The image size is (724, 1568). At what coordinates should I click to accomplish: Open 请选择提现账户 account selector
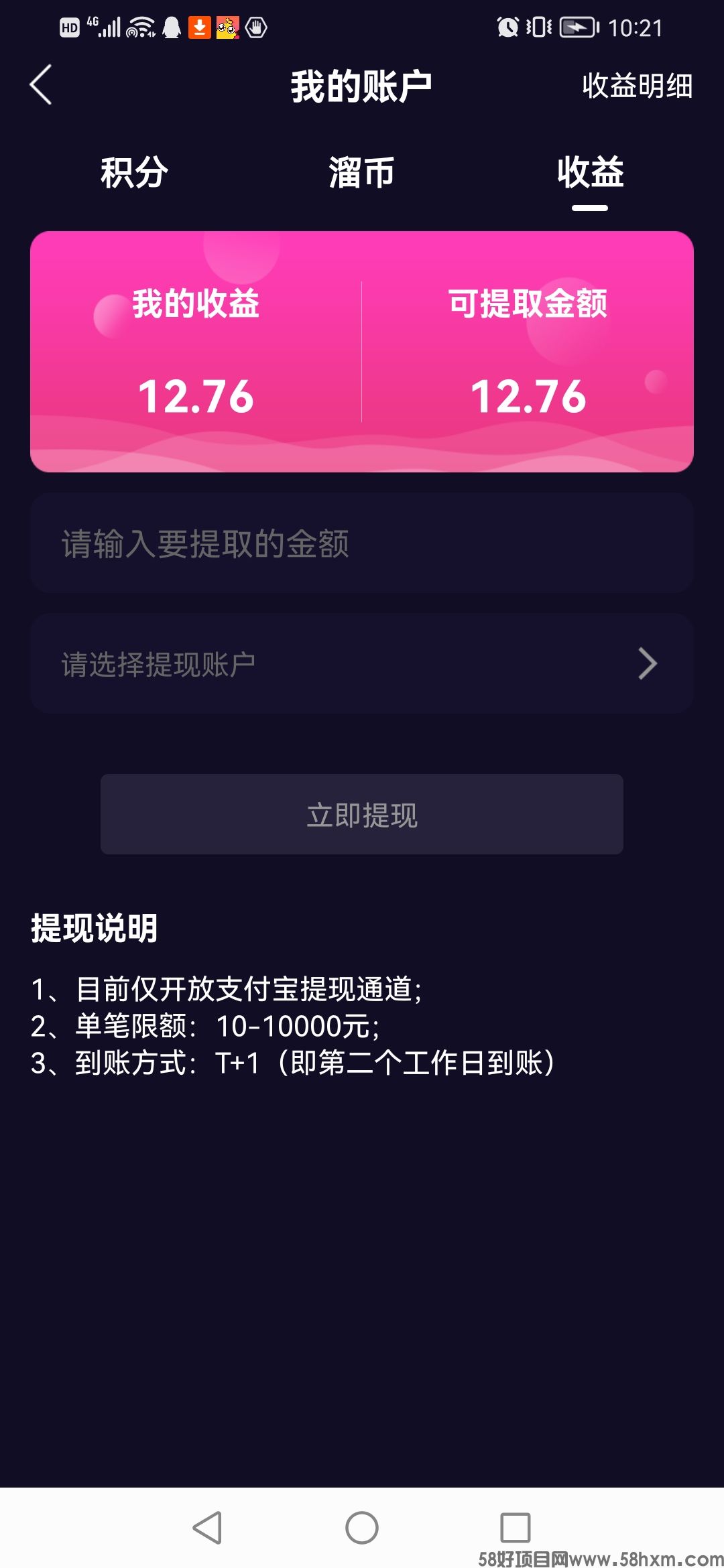point(362,663)
